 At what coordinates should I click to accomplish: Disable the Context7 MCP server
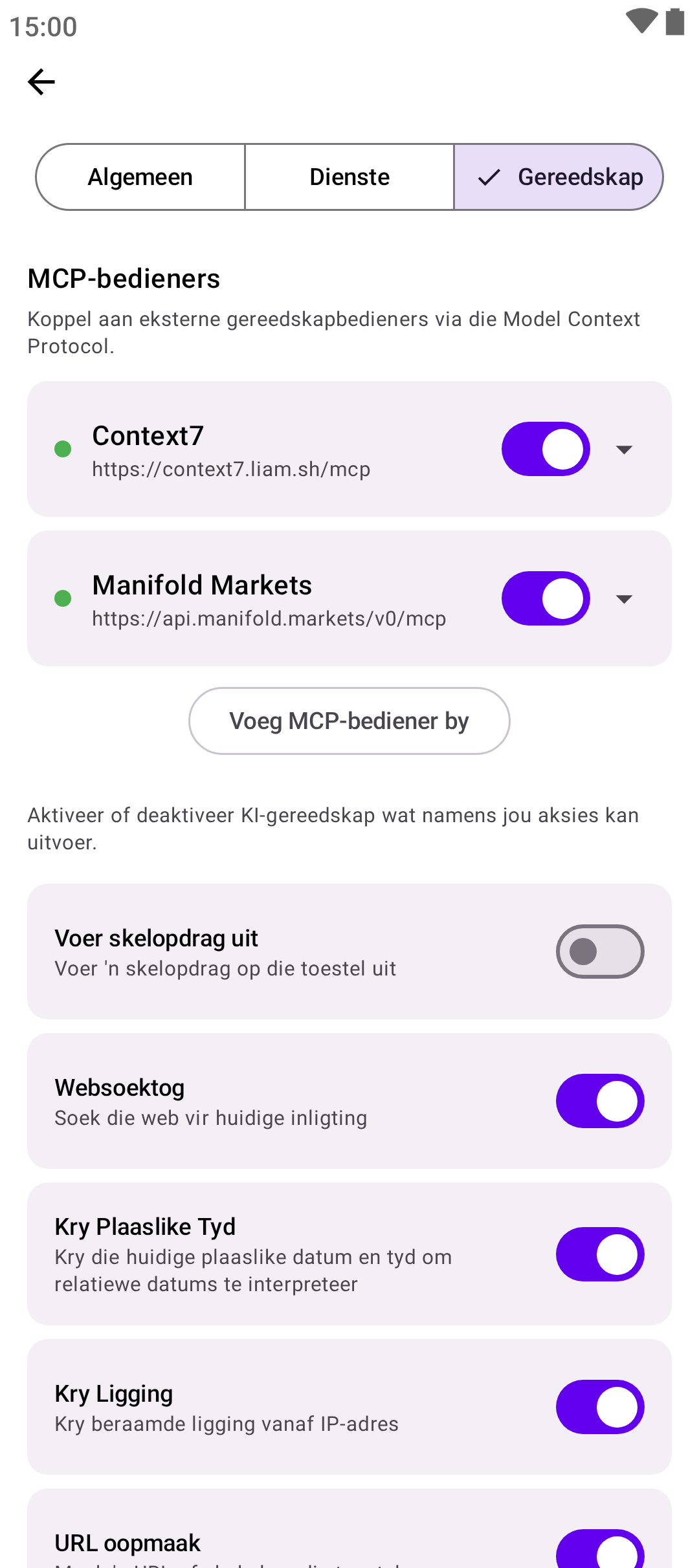pos(546,449)
